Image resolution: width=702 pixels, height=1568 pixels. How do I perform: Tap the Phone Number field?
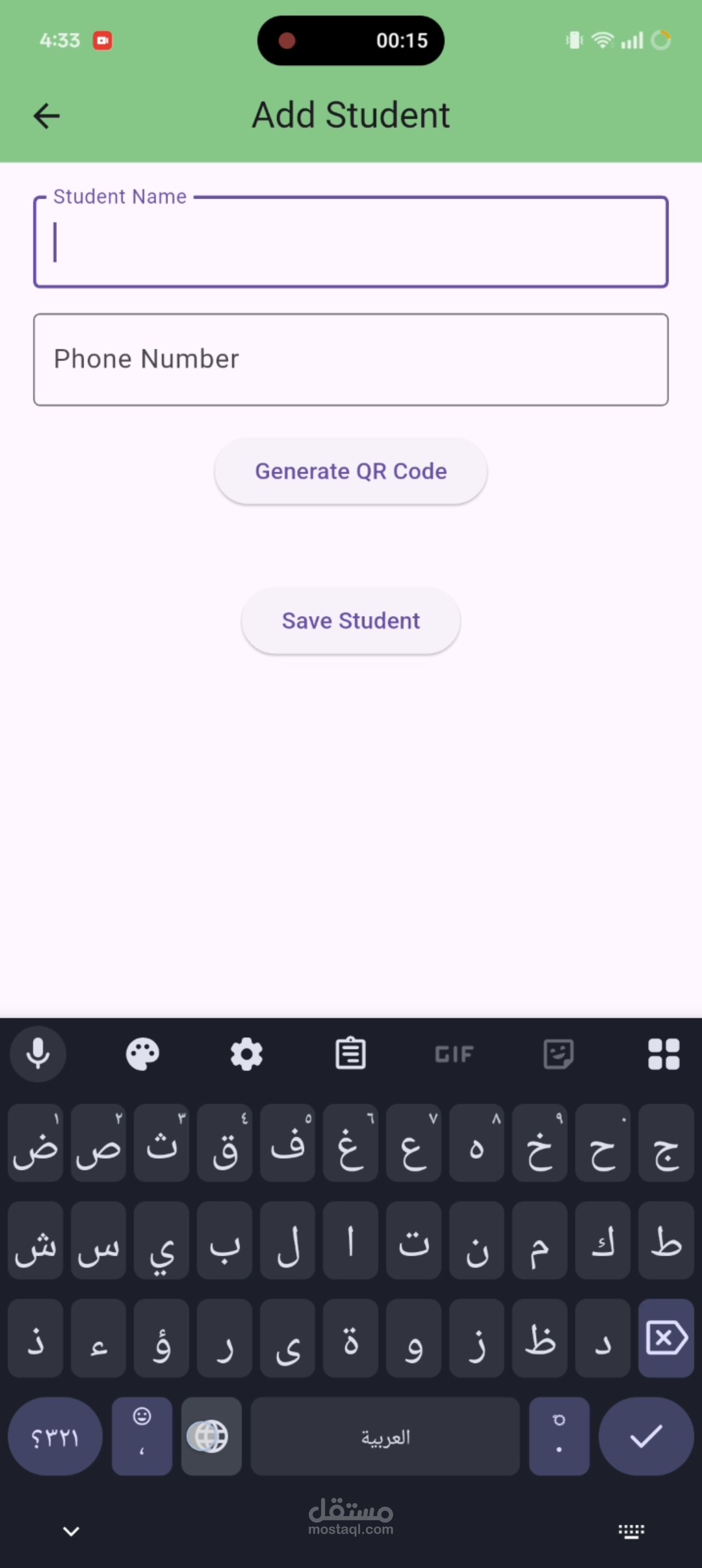point(351,359)
